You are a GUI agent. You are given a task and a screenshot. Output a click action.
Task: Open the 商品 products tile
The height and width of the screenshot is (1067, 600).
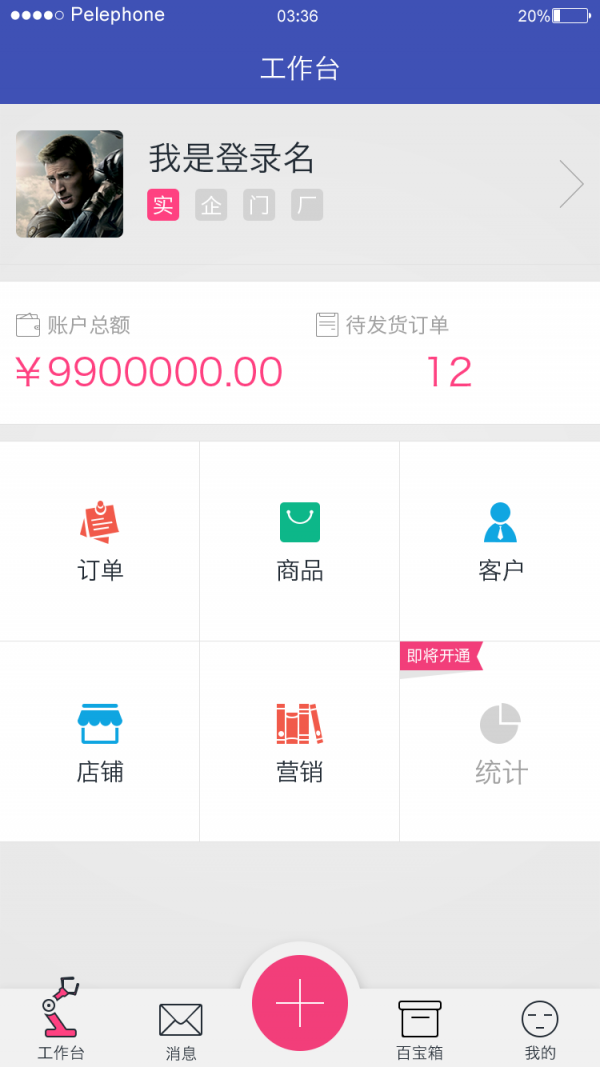[x=300, y=541]
